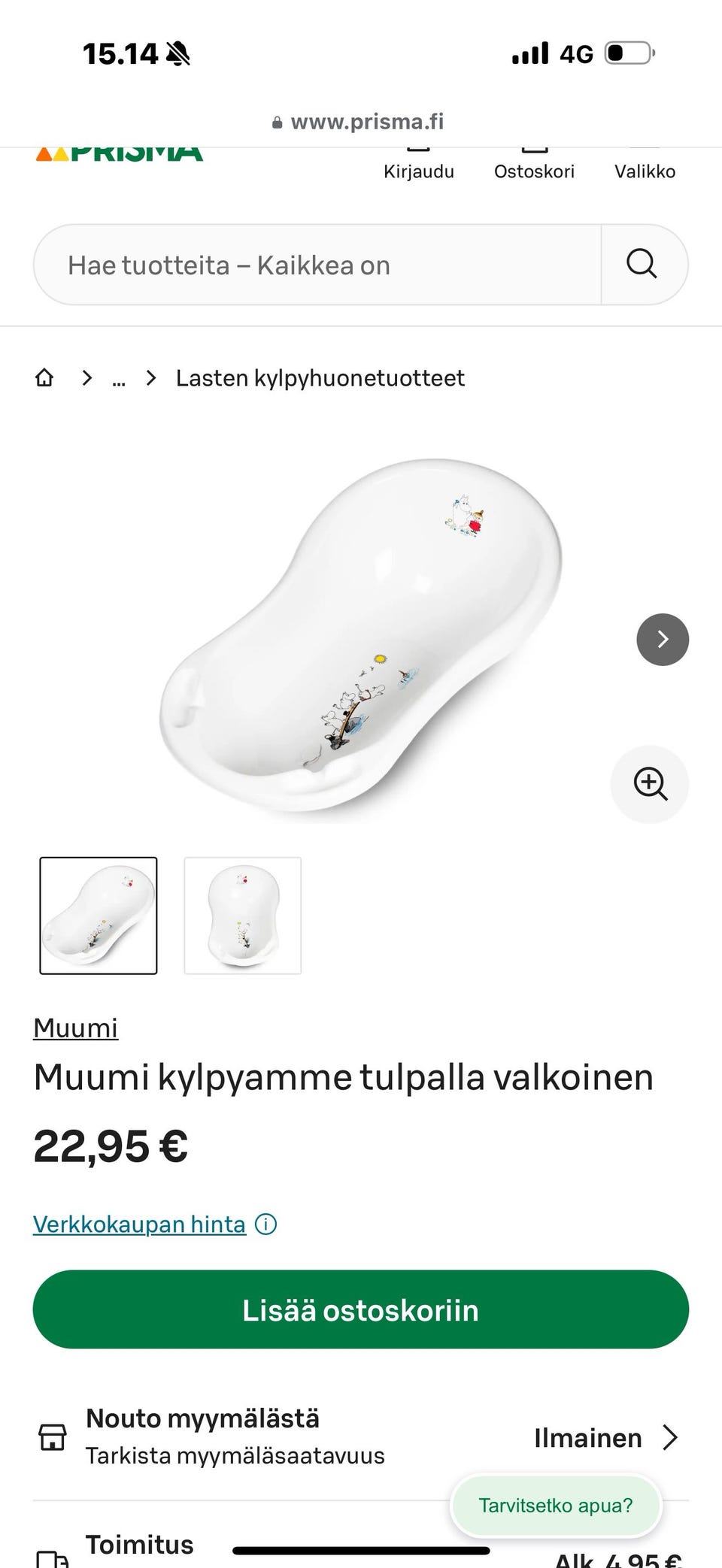Tap the search magnifier icon
Screen dimensions: 722x1568
(643, 264)
